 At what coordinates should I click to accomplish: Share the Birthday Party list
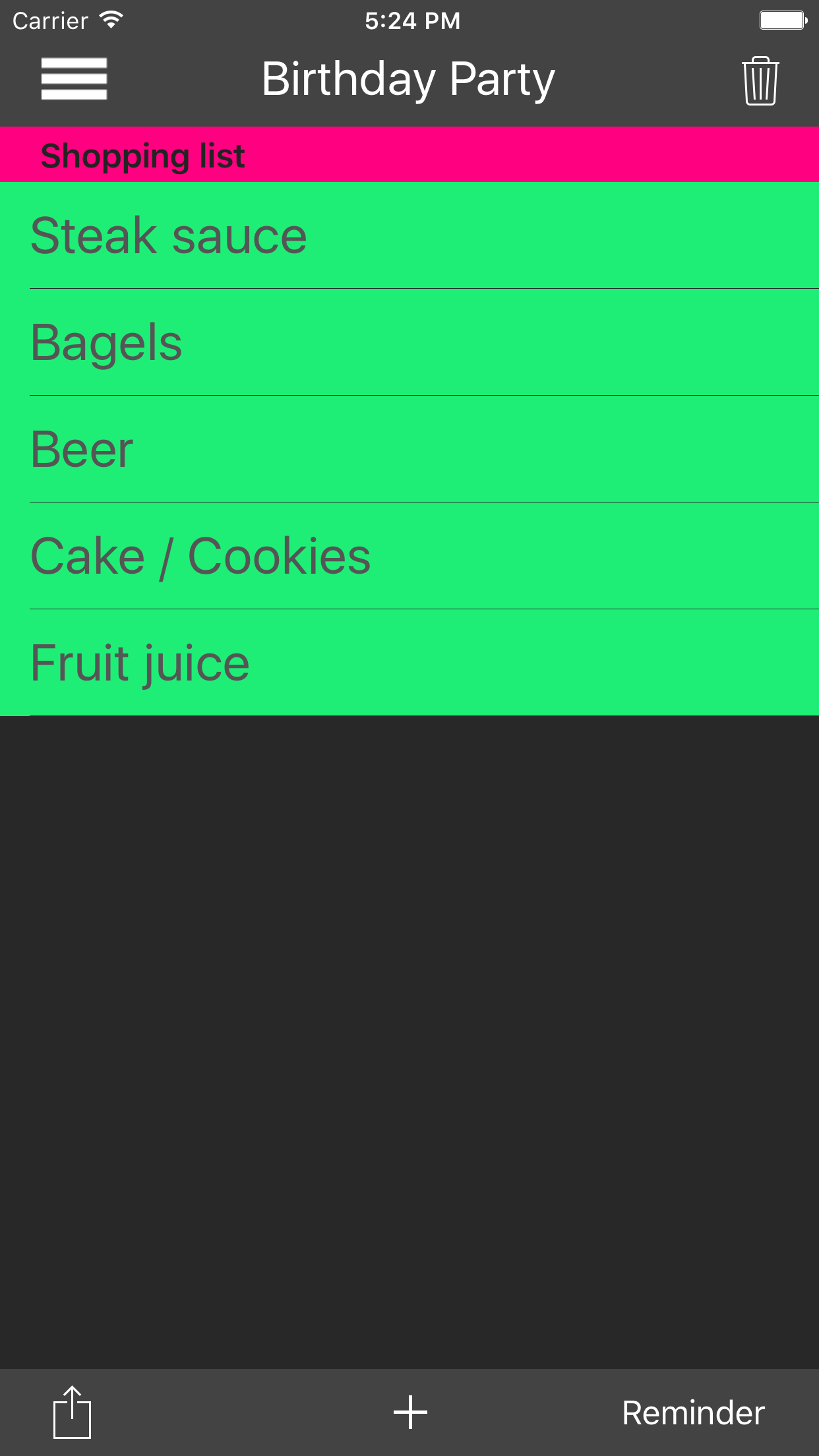[x=72, y=1412]
